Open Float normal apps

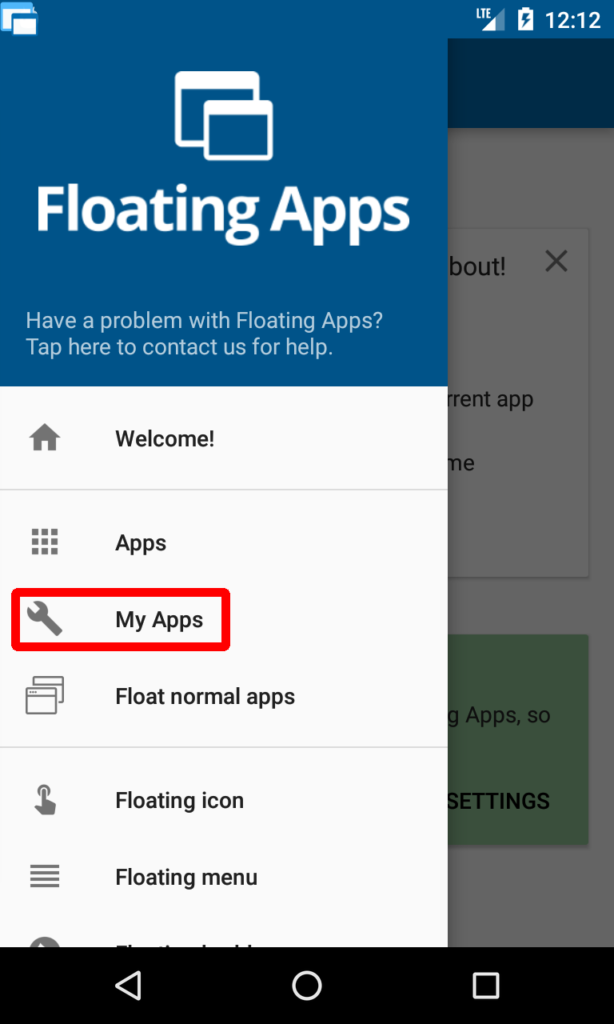coord(223,697)
